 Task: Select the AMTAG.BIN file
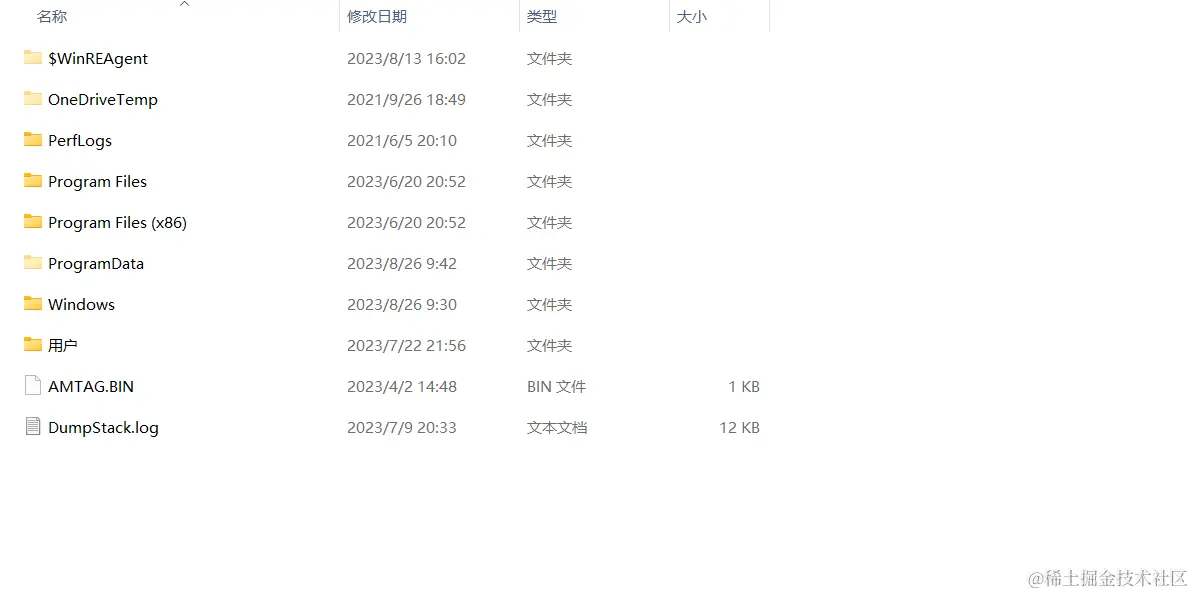point(90,387)
